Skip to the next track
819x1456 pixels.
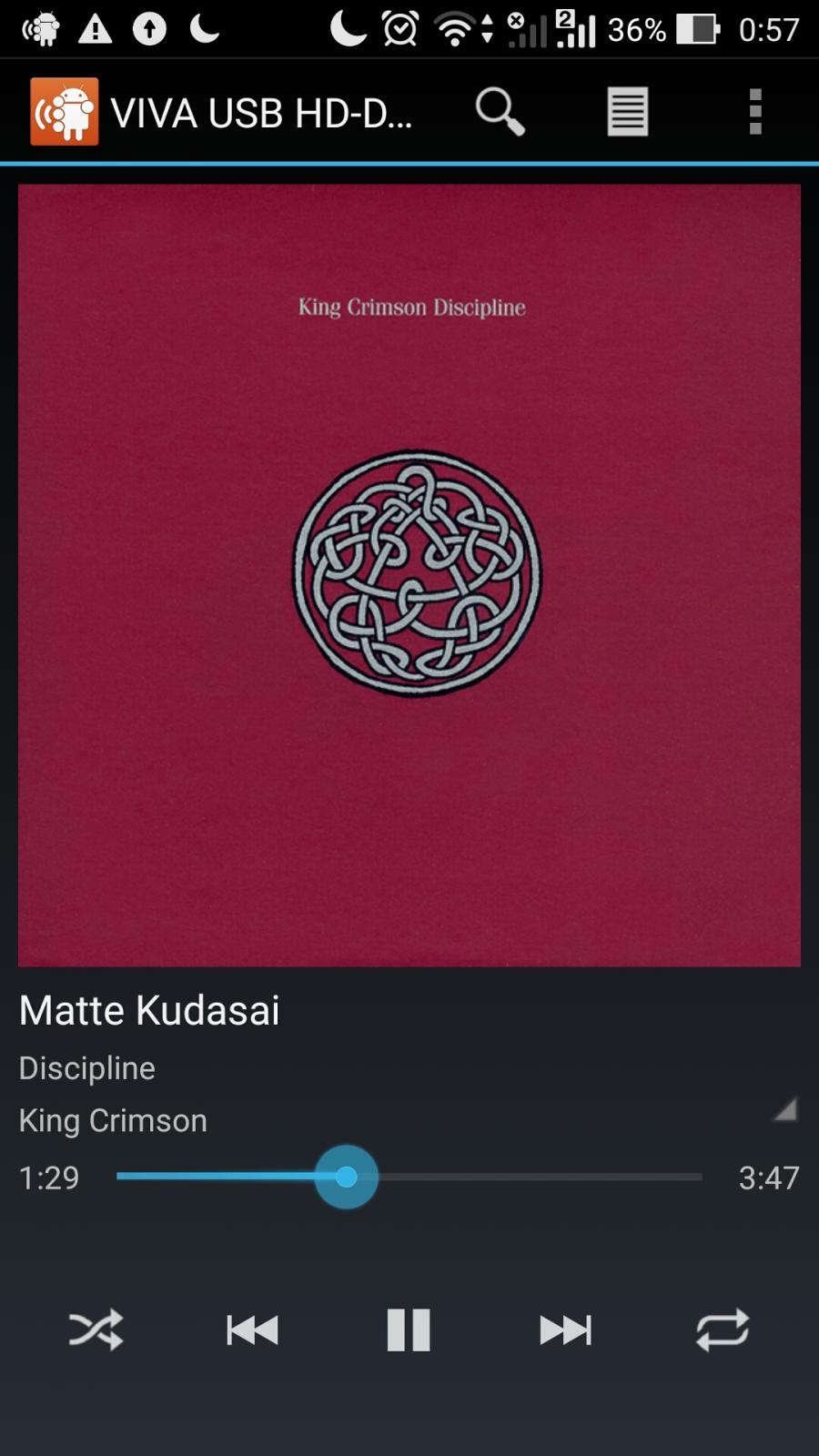(565, 1330)
